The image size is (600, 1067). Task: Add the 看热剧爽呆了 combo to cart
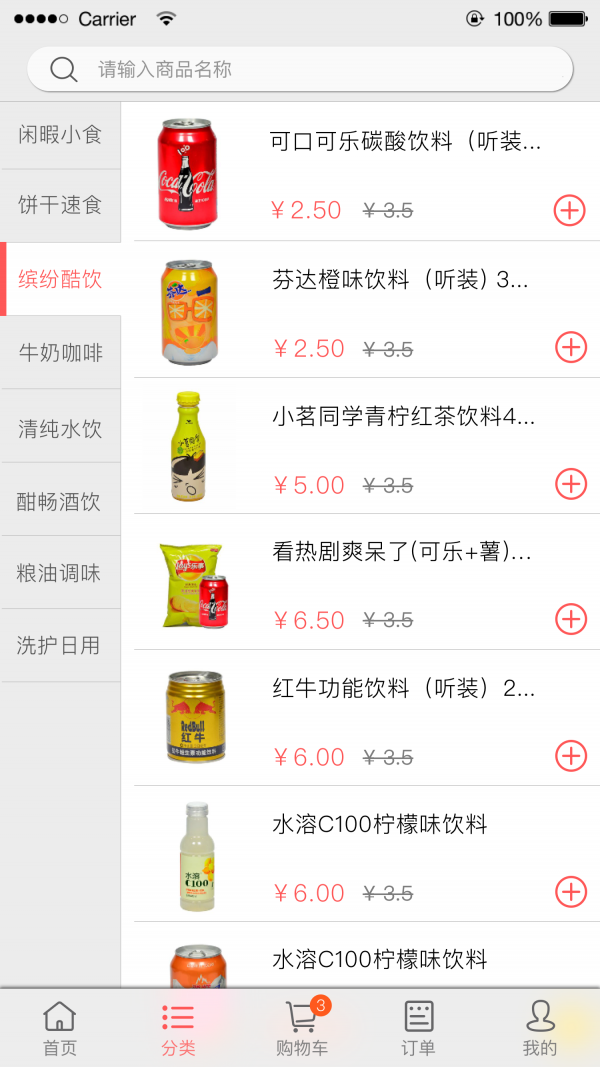570,620
